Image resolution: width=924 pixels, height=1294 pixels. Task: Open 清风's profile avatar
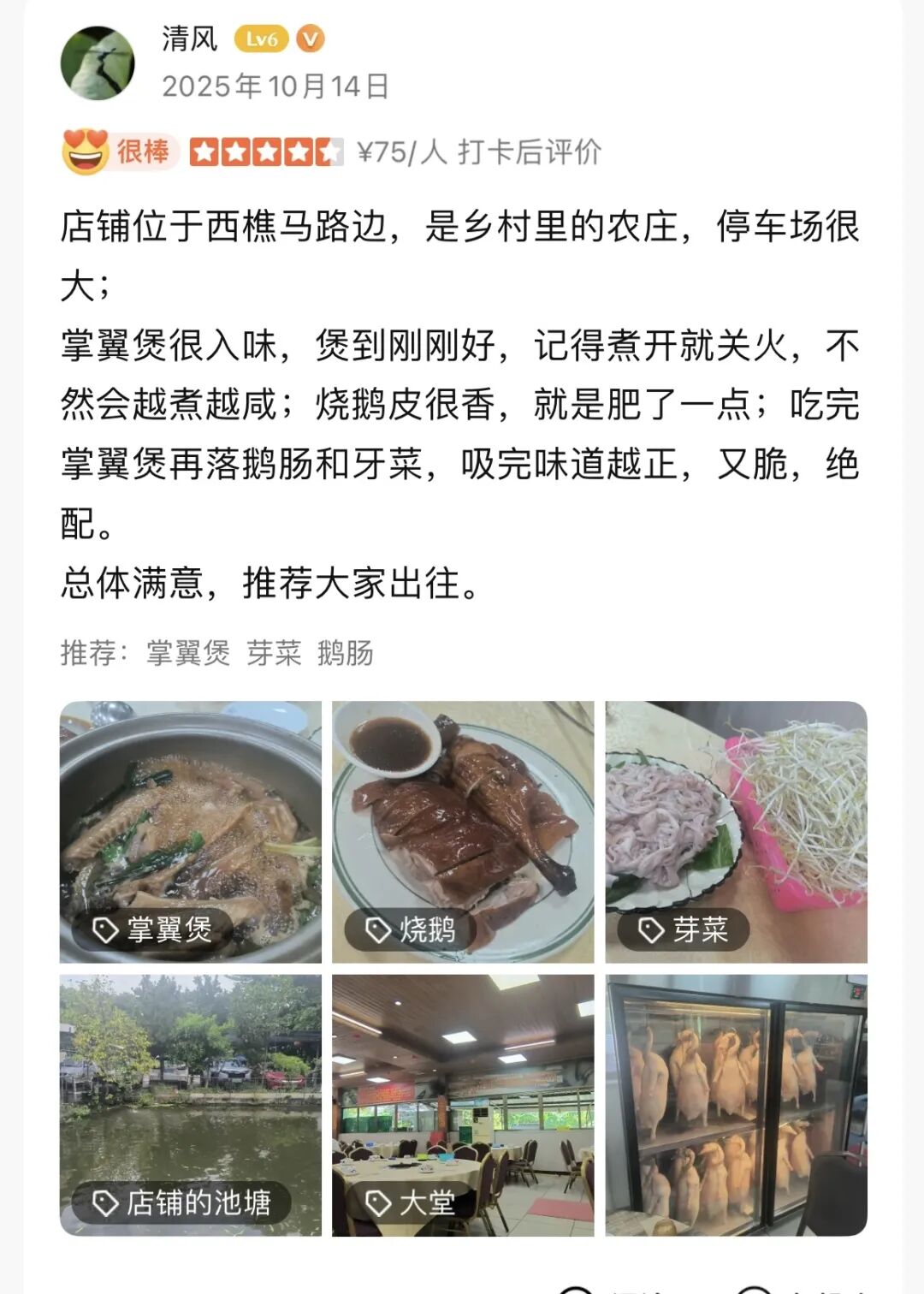click(98, 63)
